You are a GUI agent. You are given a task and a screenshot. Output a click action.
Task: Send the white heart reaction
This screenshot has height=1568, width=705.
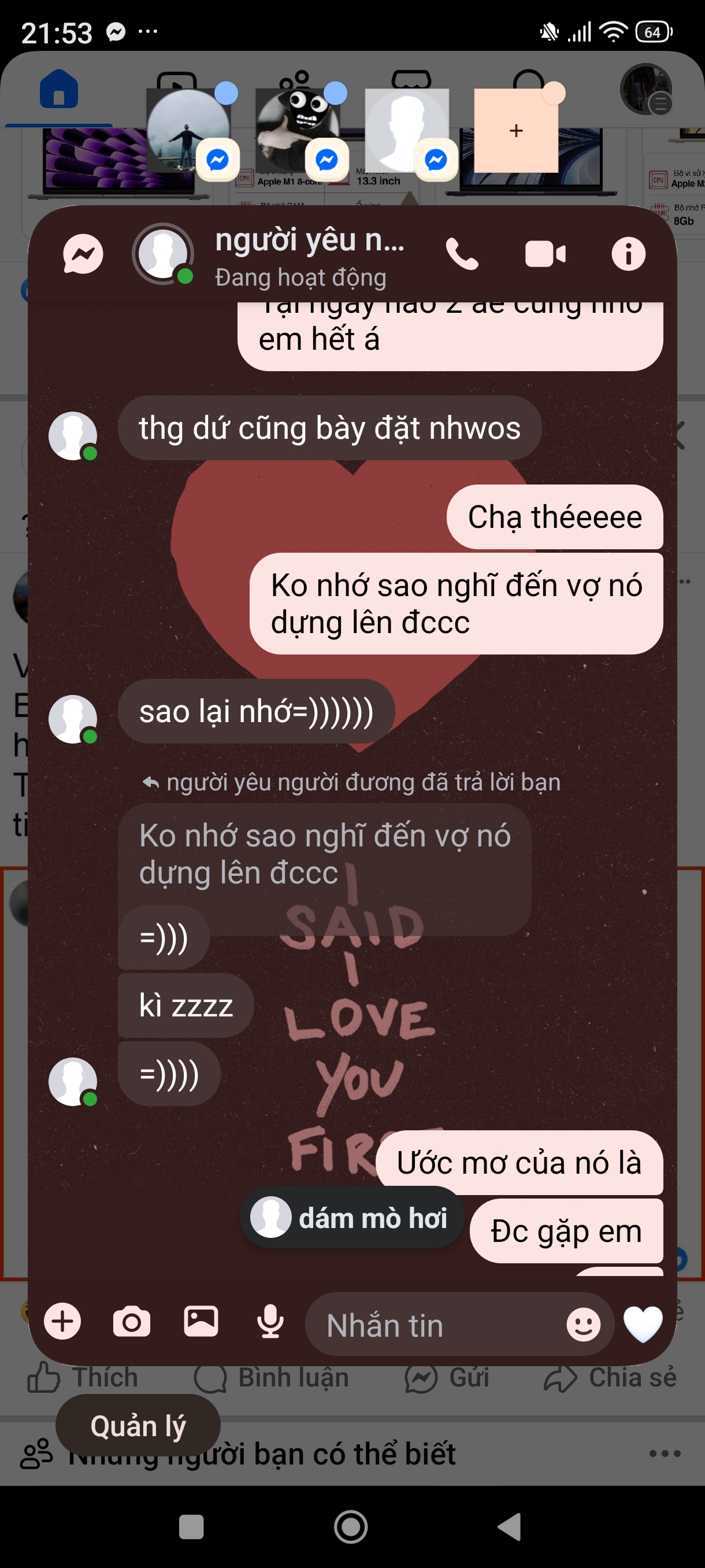point(643,1324)
